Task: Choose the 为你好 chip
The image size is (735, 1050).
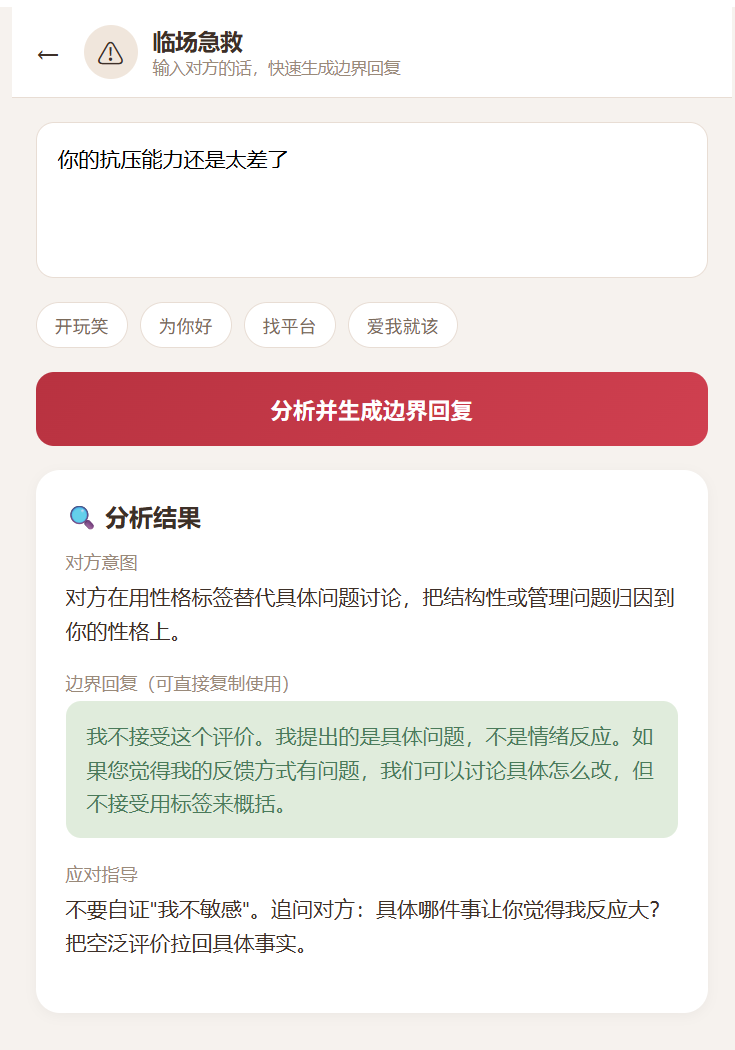Action: [185, 325]
